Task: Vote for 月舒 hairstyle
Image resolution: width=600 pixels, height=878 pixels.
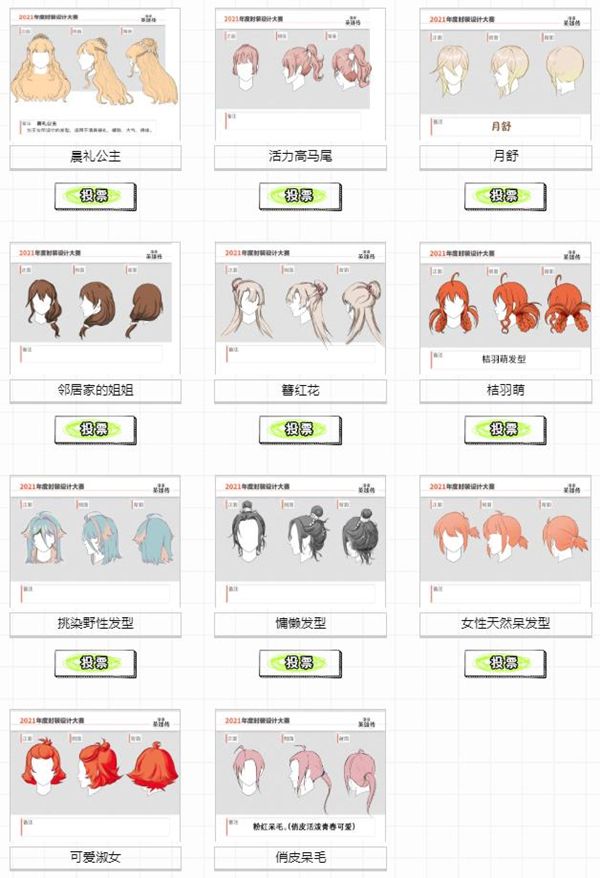Action: [504, 196]
